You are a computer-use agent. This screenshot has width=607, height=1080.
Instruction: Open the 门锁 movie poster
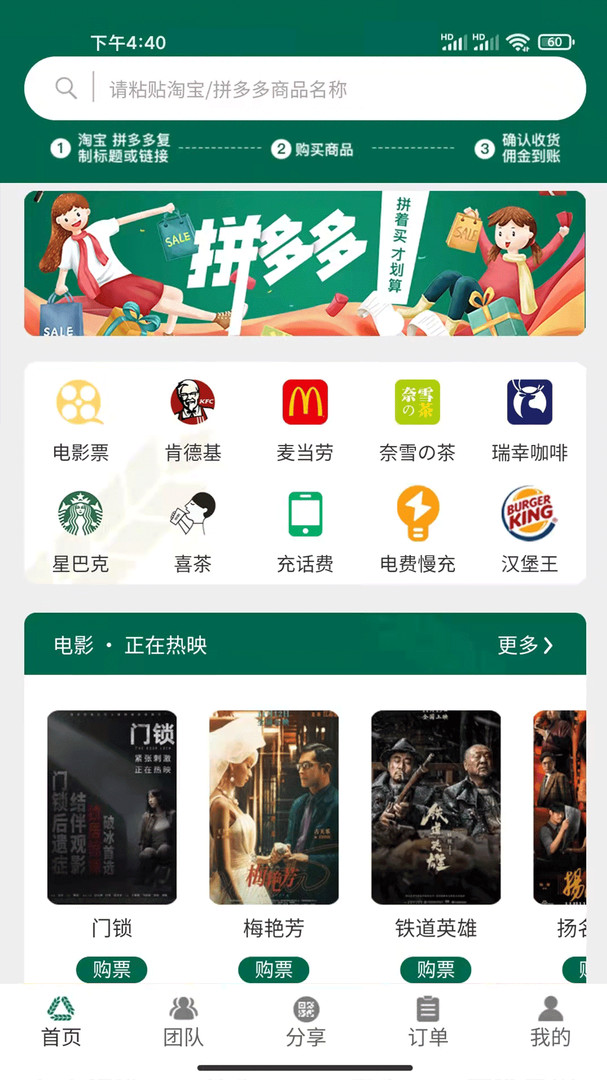point(112,807)
